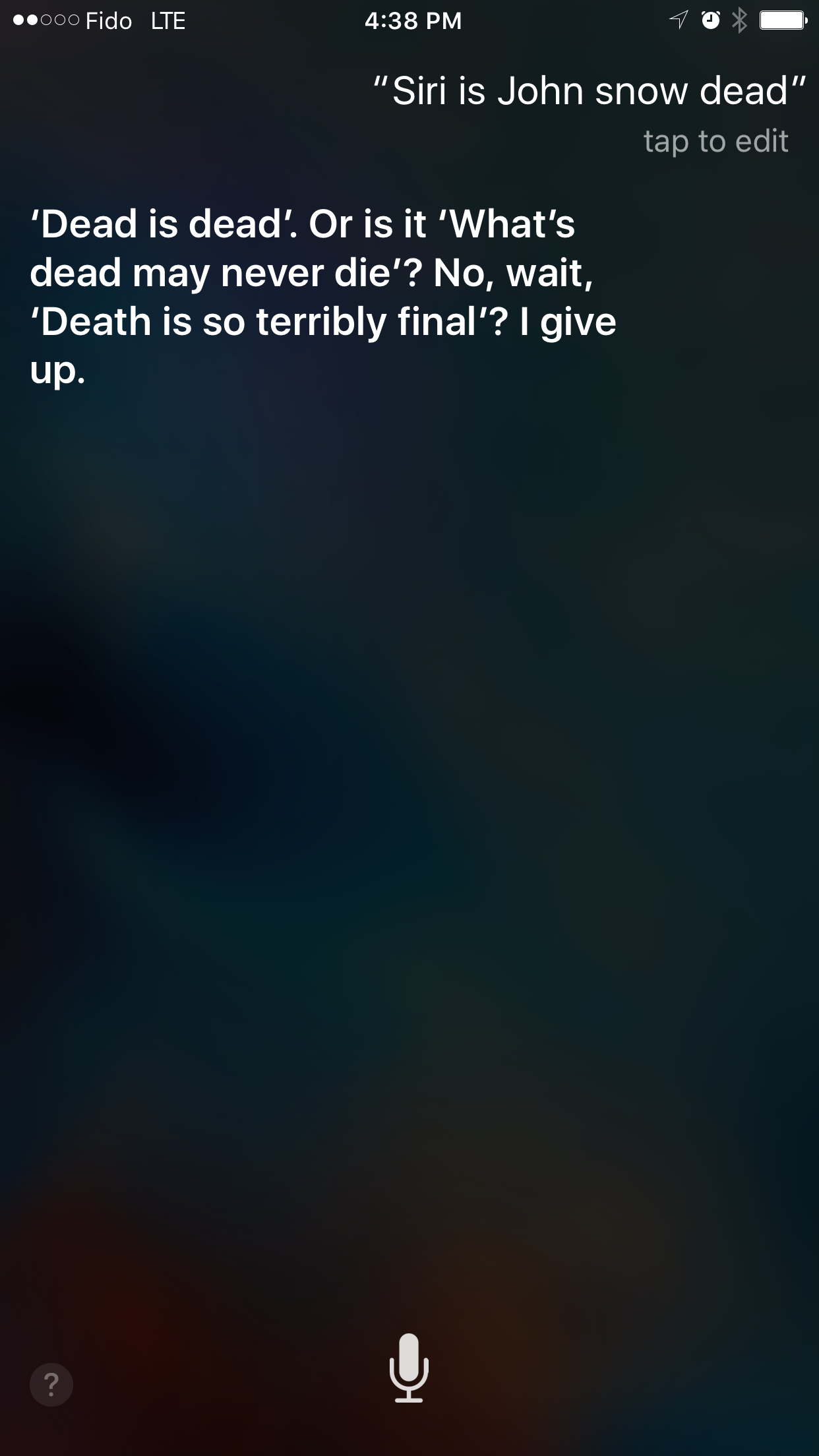
Task: Tap the microphone to speak to Siri
Action: (x=409, y=1367)
